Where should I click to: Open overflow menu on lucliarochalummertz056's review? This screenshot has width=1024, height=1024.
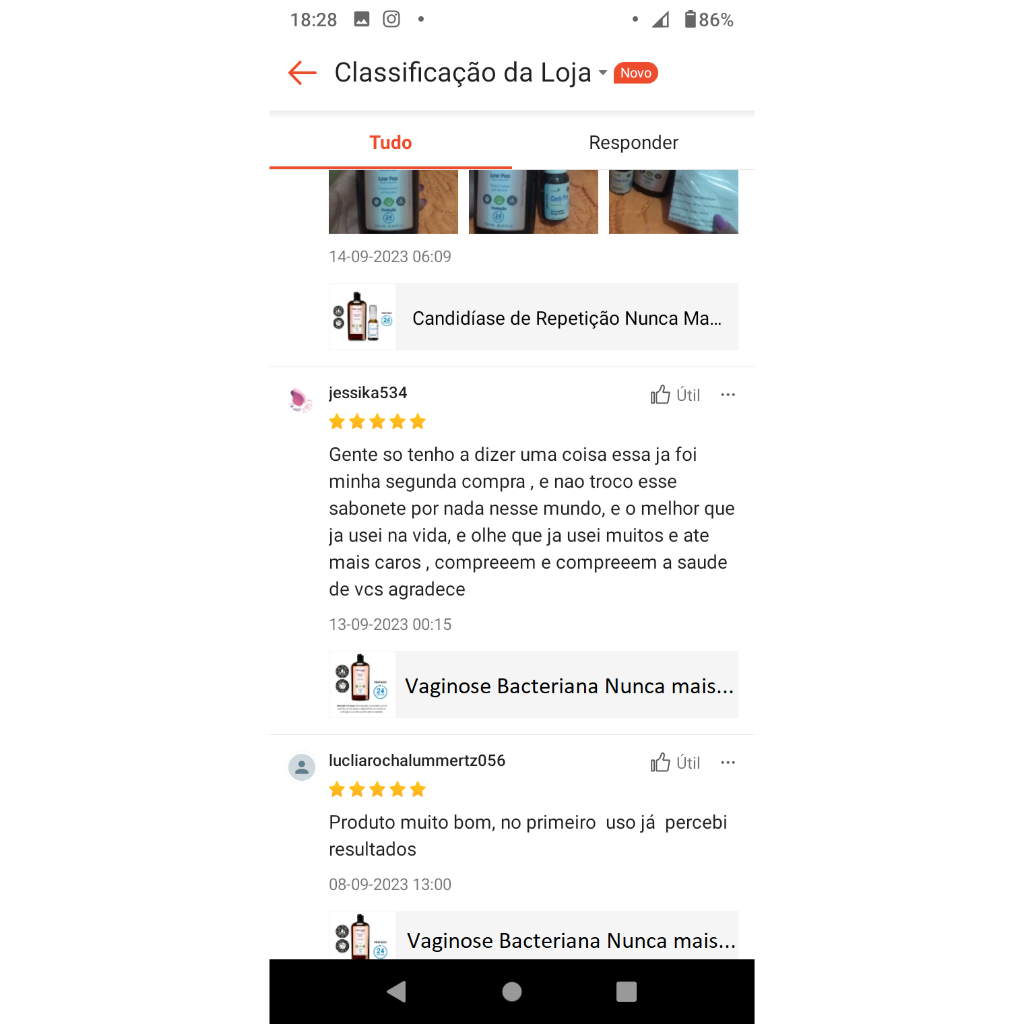coord(728,762)
